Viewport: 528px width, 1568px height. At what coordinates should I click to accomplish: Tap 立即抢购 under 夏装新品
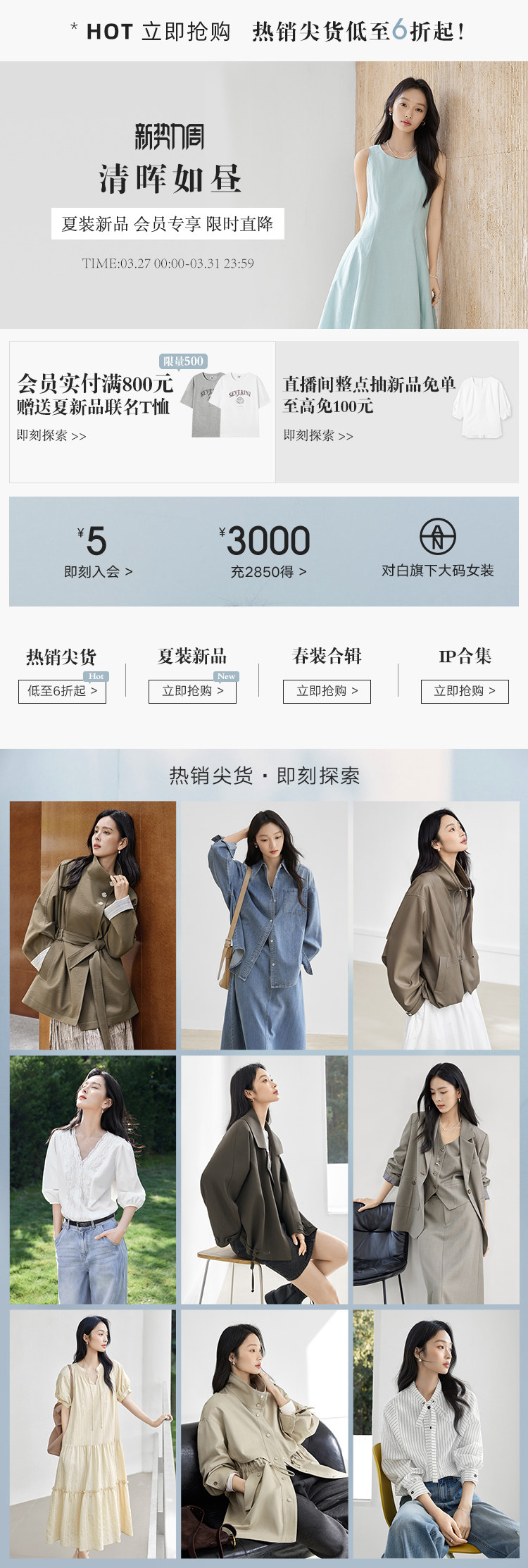tap(192, 691)
